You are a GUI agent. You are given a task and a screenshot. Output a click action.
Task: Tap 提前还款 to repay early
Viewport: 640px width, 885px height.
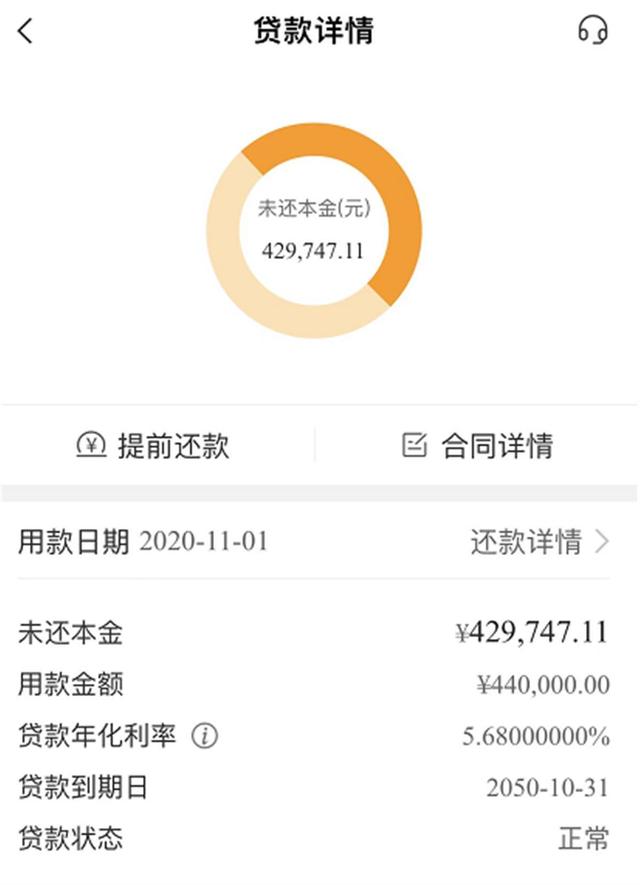pyautogui.click(x=154, y=445)
